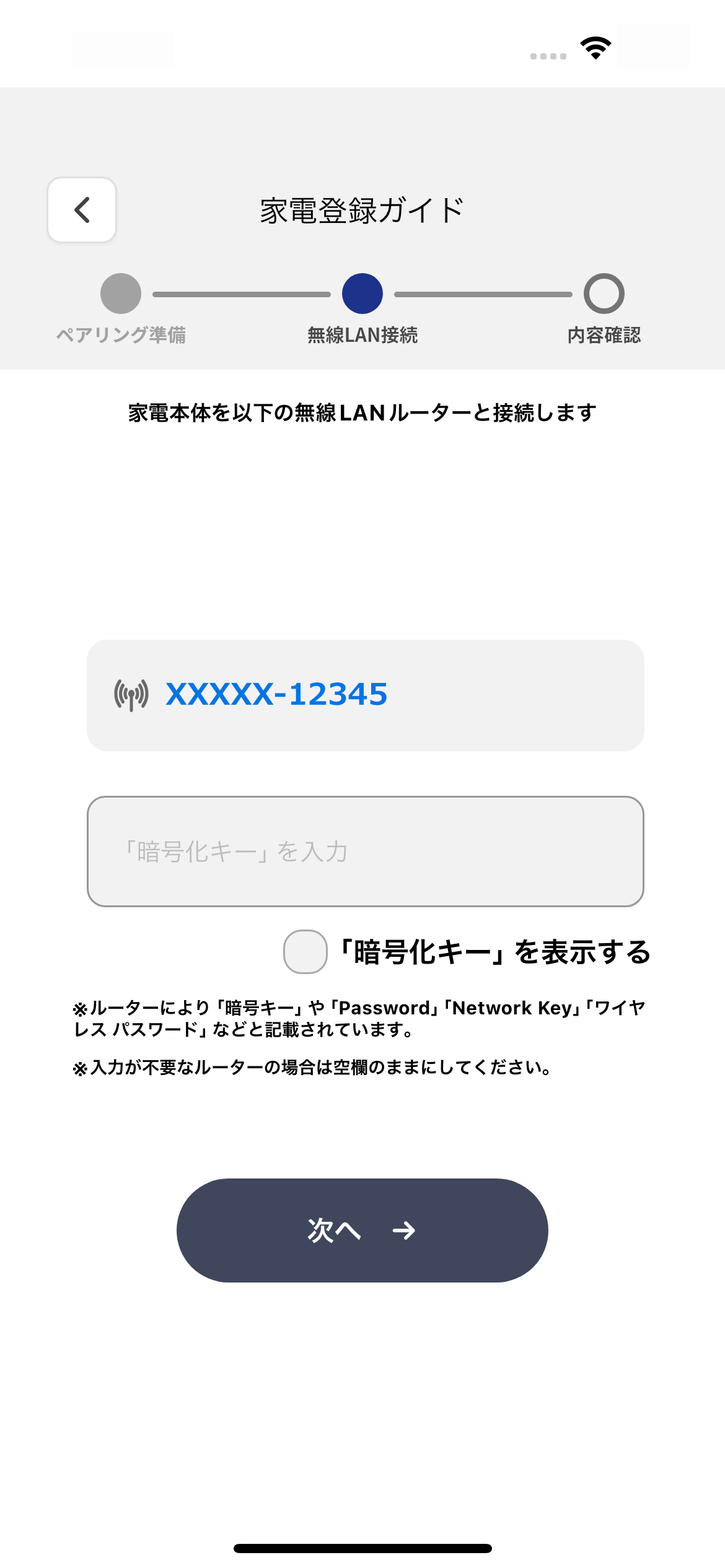Go back using the arrow button
The image size is (725, 1568).
82,210
